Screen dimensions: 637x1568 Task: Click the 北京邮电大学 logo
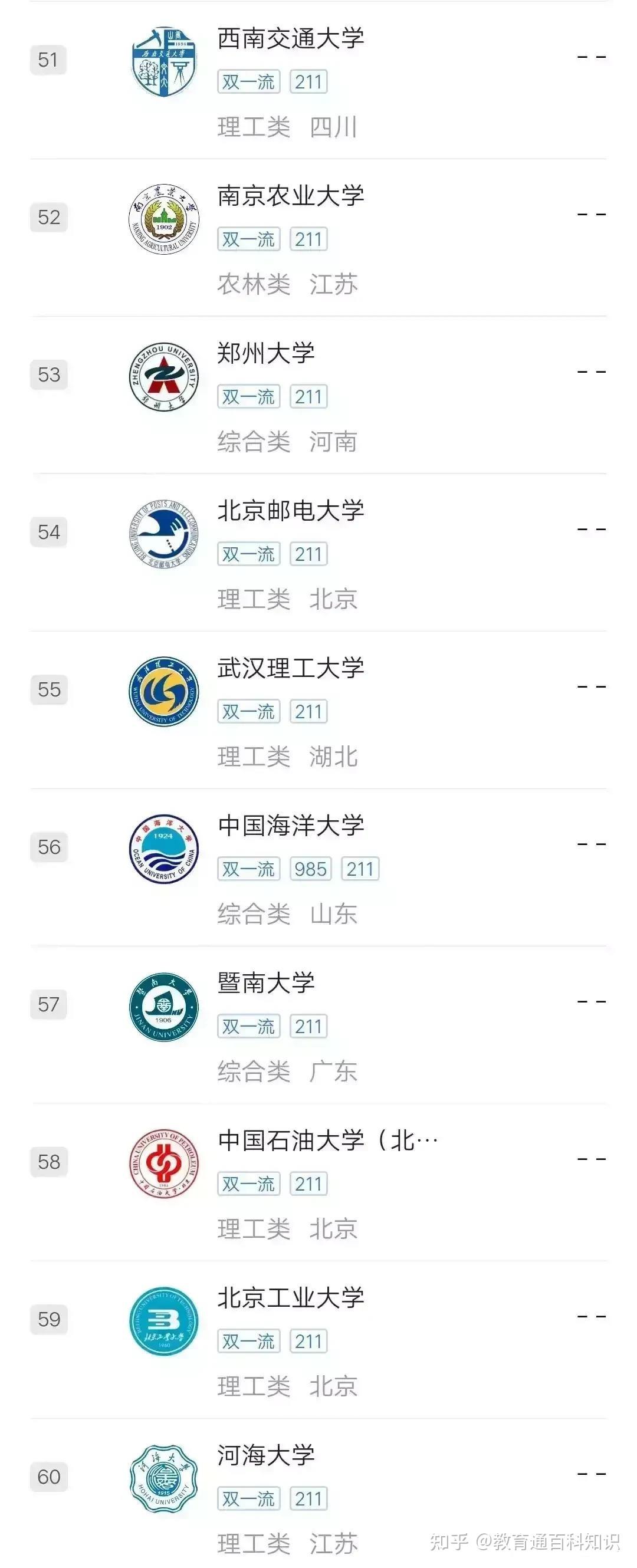pyautogui.click(x=165, y=534)
